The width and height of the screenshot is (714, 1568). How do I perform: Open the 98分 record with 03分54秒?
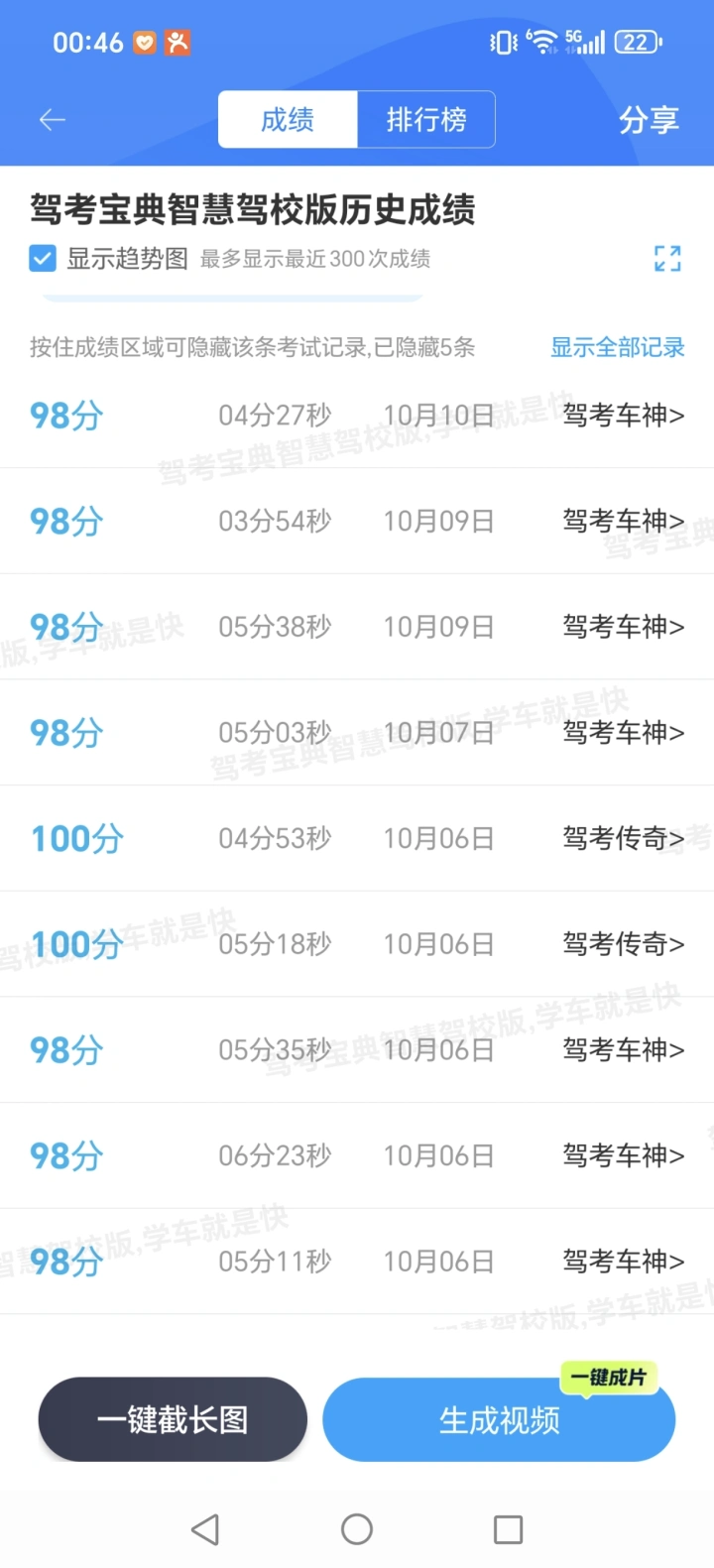click(x=357, y=521)
